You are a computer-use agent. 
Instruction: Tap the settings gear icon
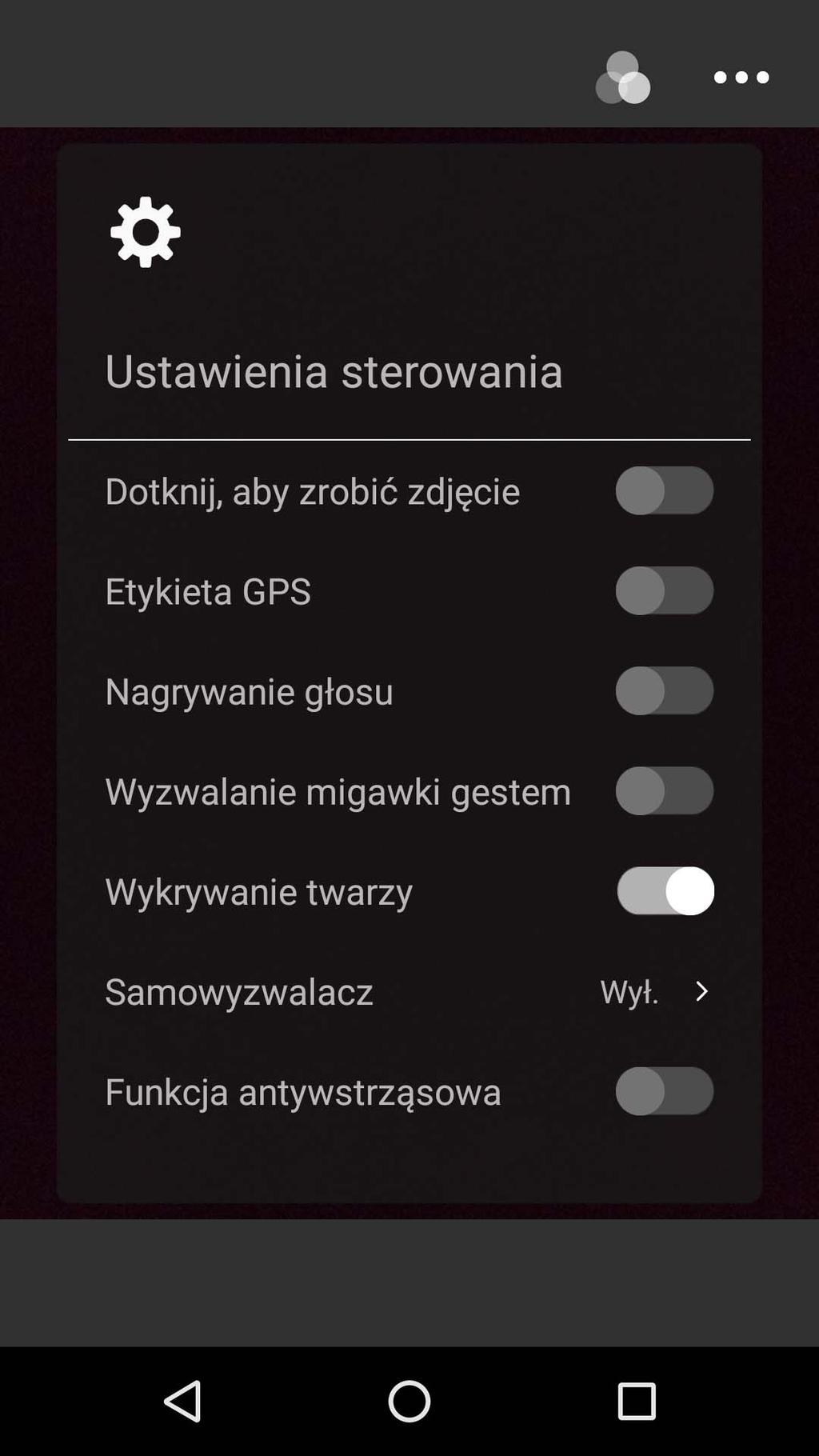point(146,232)
